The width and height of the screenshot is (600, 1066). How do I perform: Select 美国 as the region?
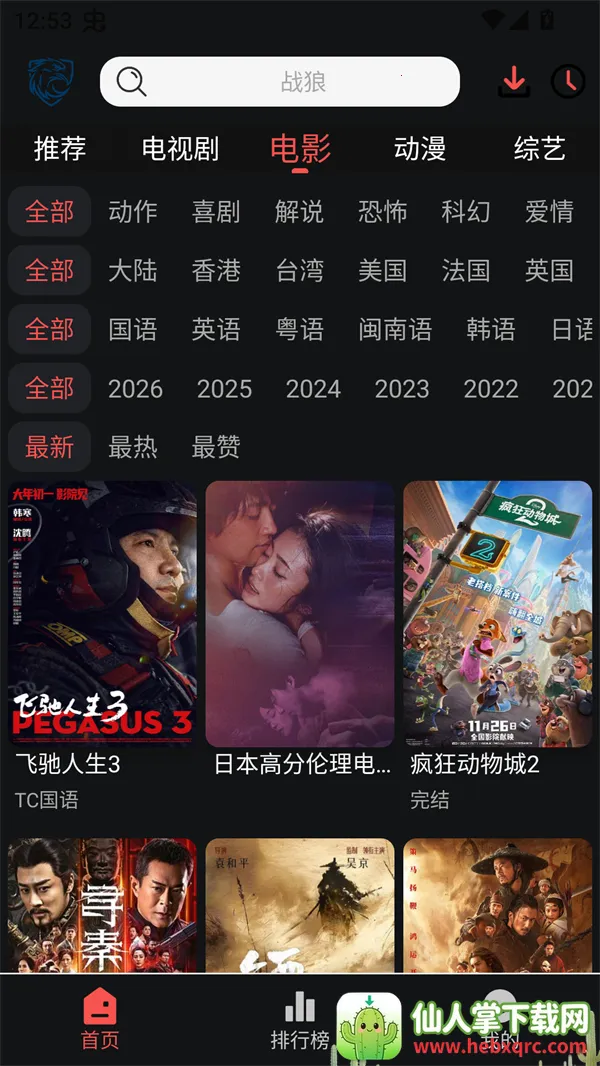tap(383, 270)
